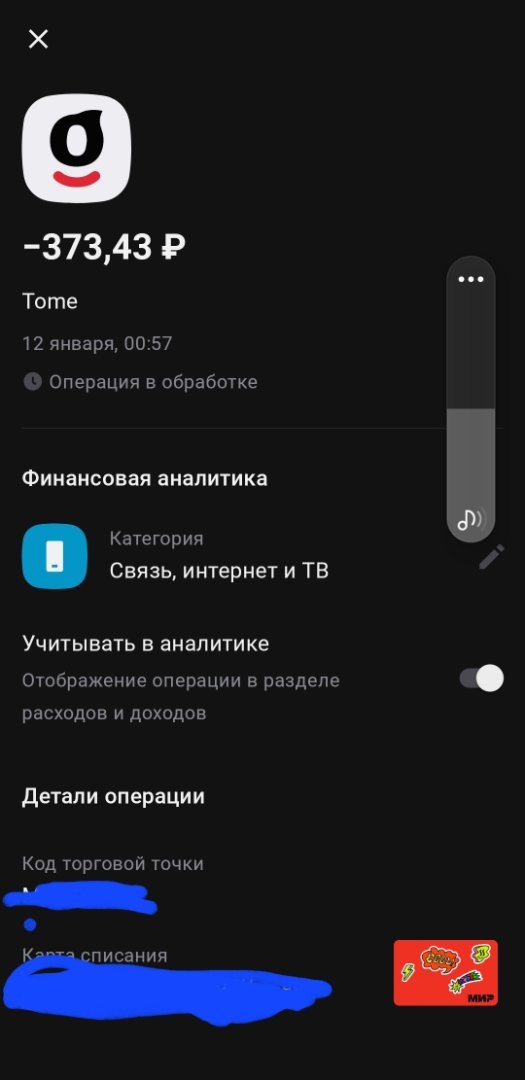Tap the media volume slider
525x1080 pixels.
[471, 399]
